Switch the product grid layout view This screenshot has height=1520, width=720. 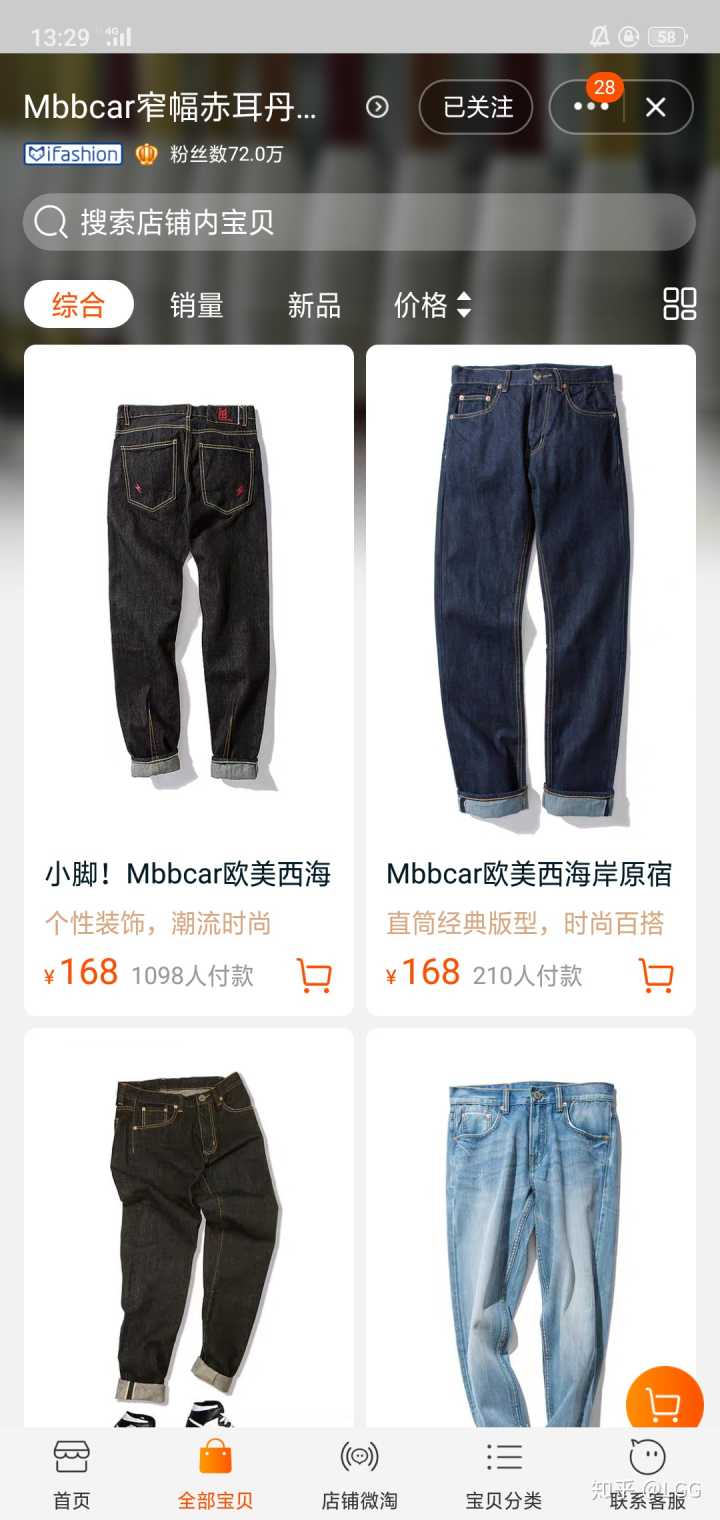[679, 304]
